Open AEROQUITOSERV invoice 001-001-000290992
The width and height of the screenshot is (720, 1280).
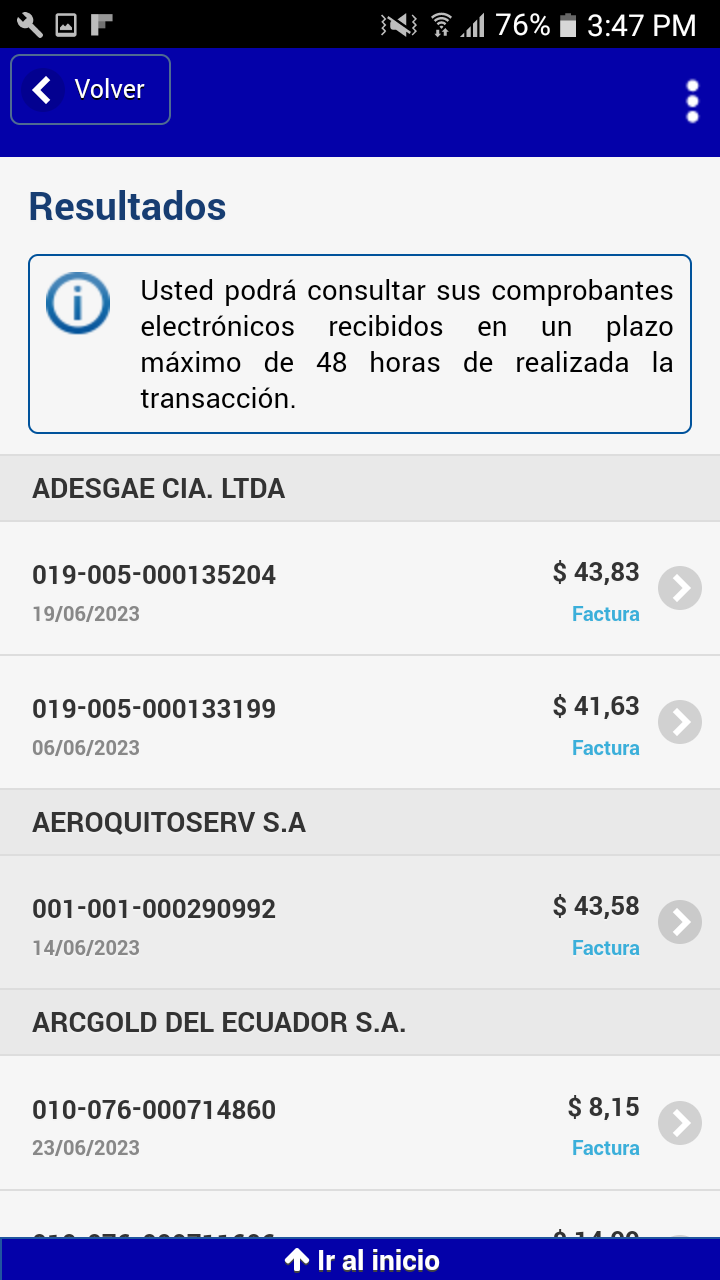point(360,922)
